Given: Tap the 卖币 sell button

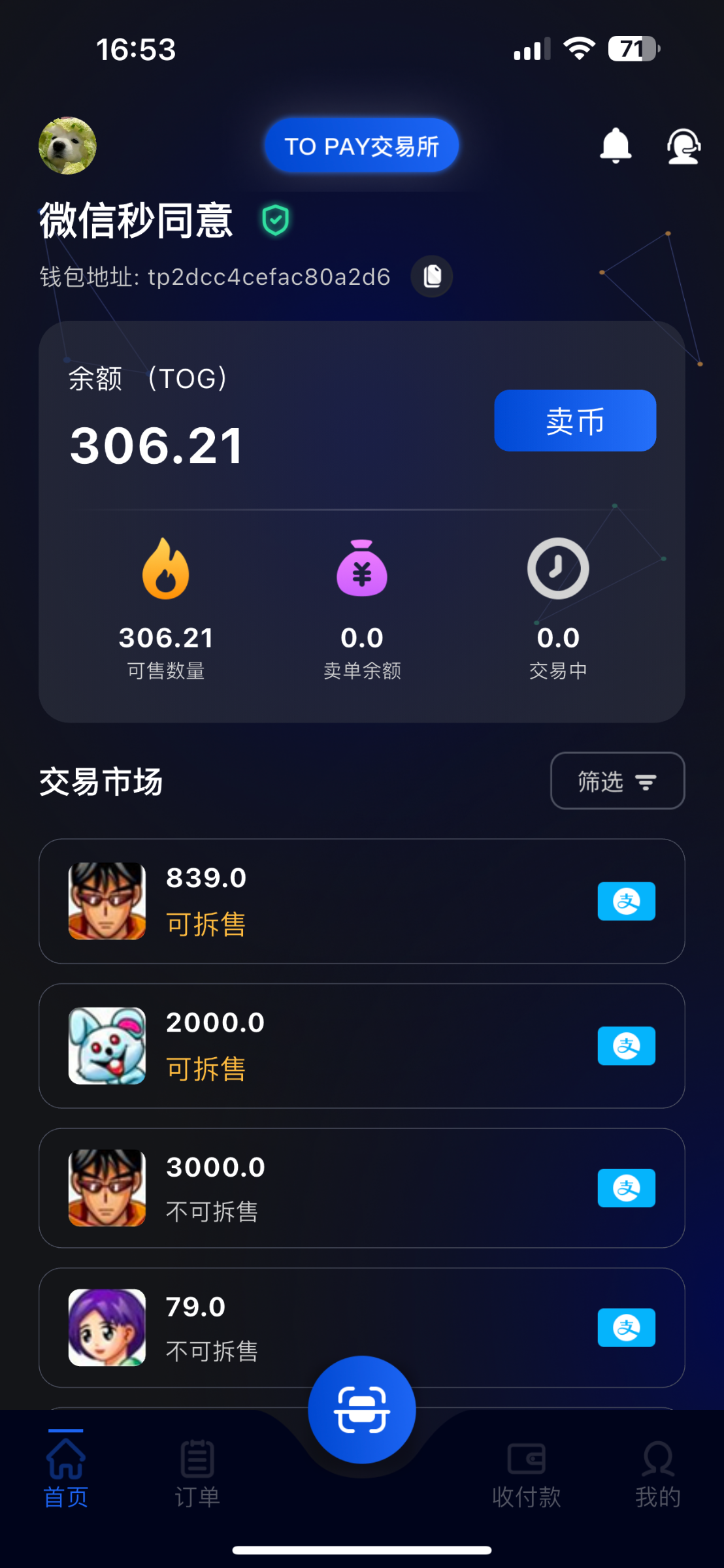Looking at the screenshot, I should 575,421.
